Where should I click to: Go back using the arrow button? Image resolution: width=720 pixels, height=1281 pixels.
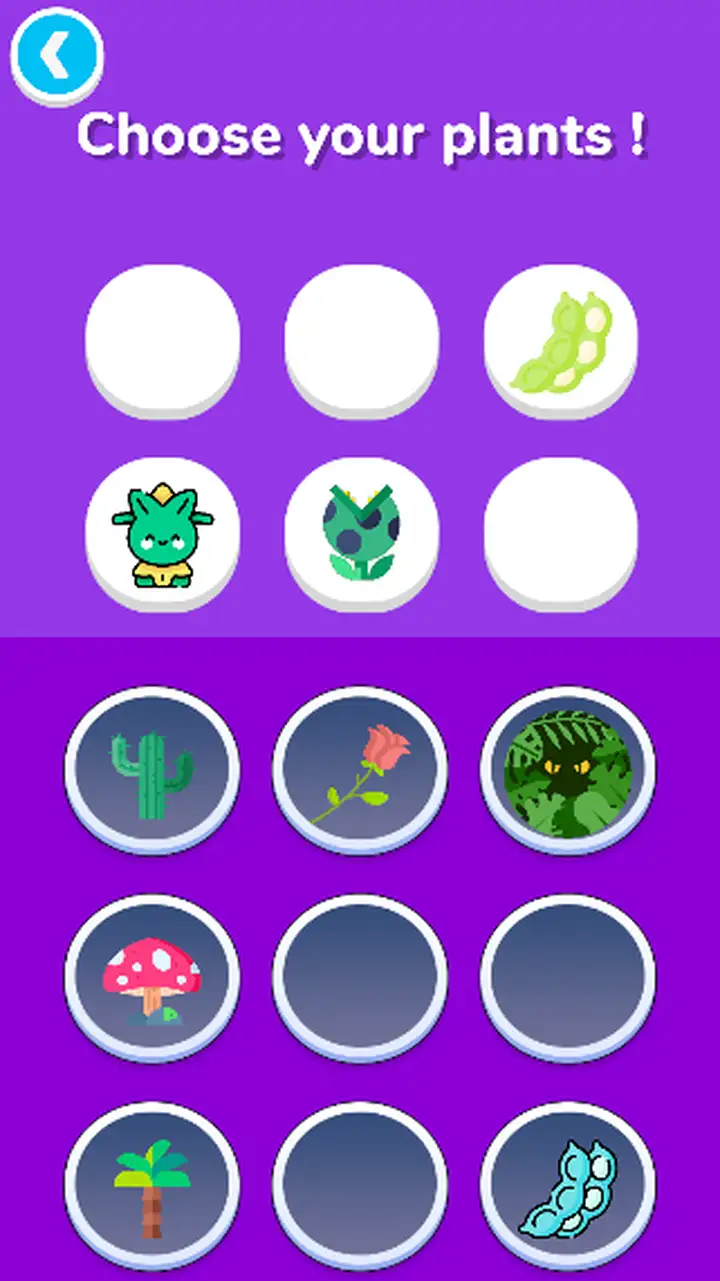57,56
